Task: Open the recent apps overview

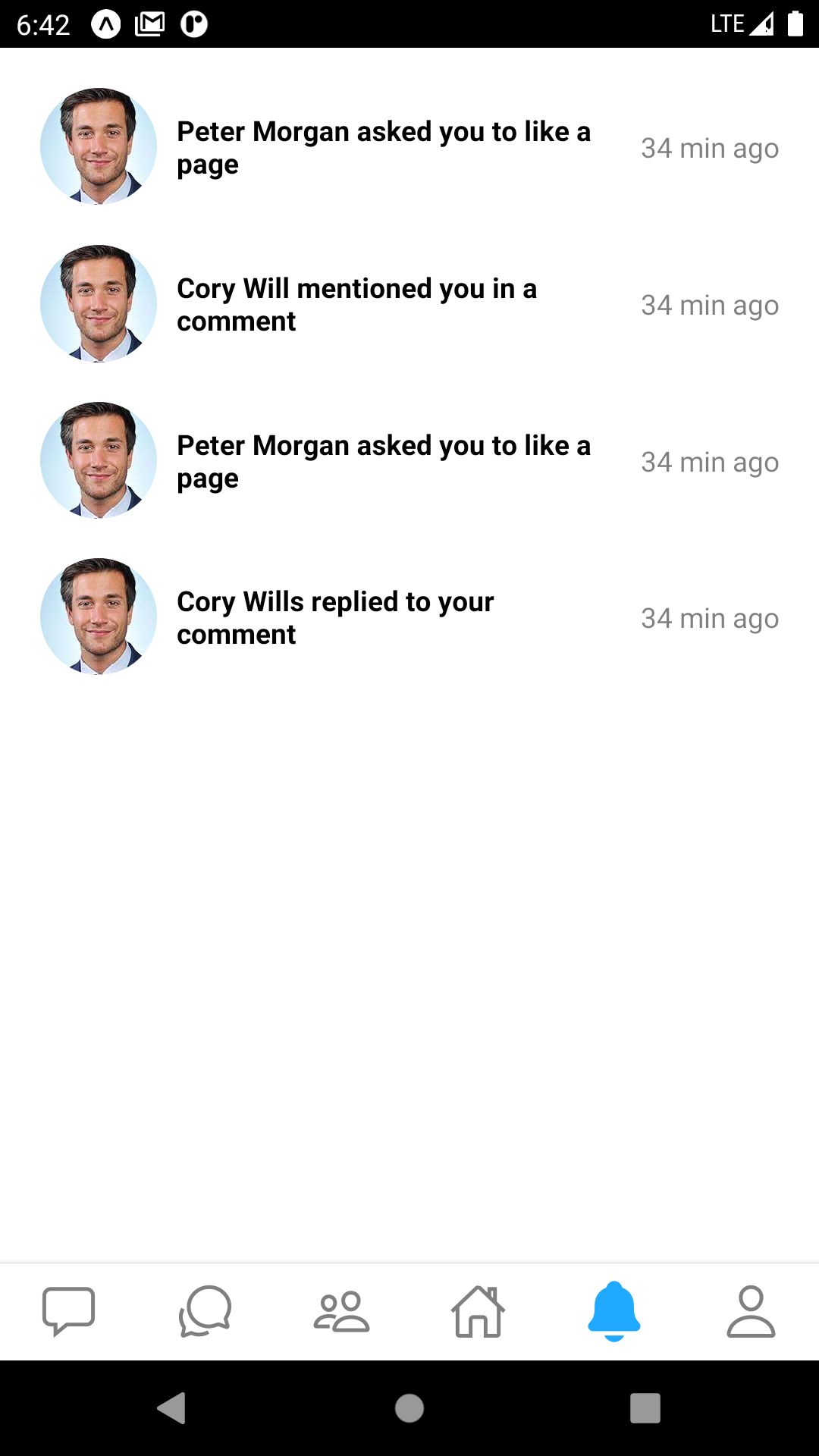Action: (x=645, y=1408)
